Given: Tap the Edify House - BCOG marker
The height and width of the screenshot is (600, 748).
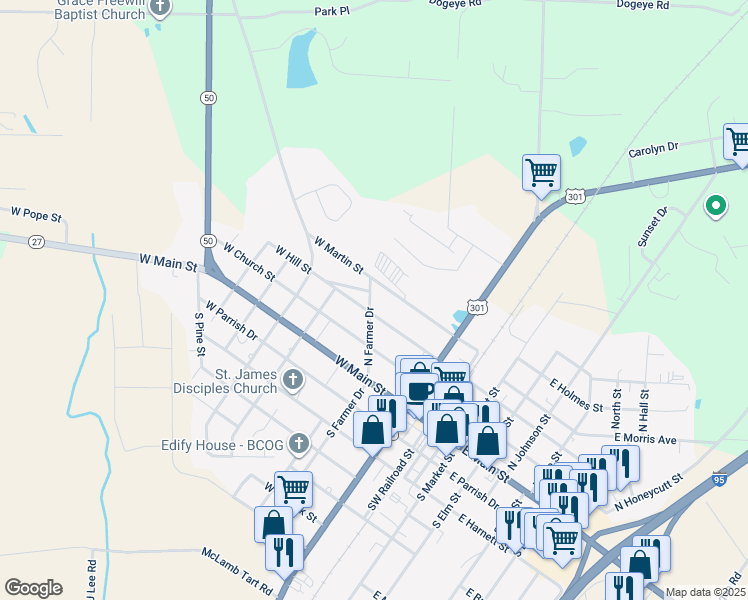Looking at the screenshot, I should 298,443.
